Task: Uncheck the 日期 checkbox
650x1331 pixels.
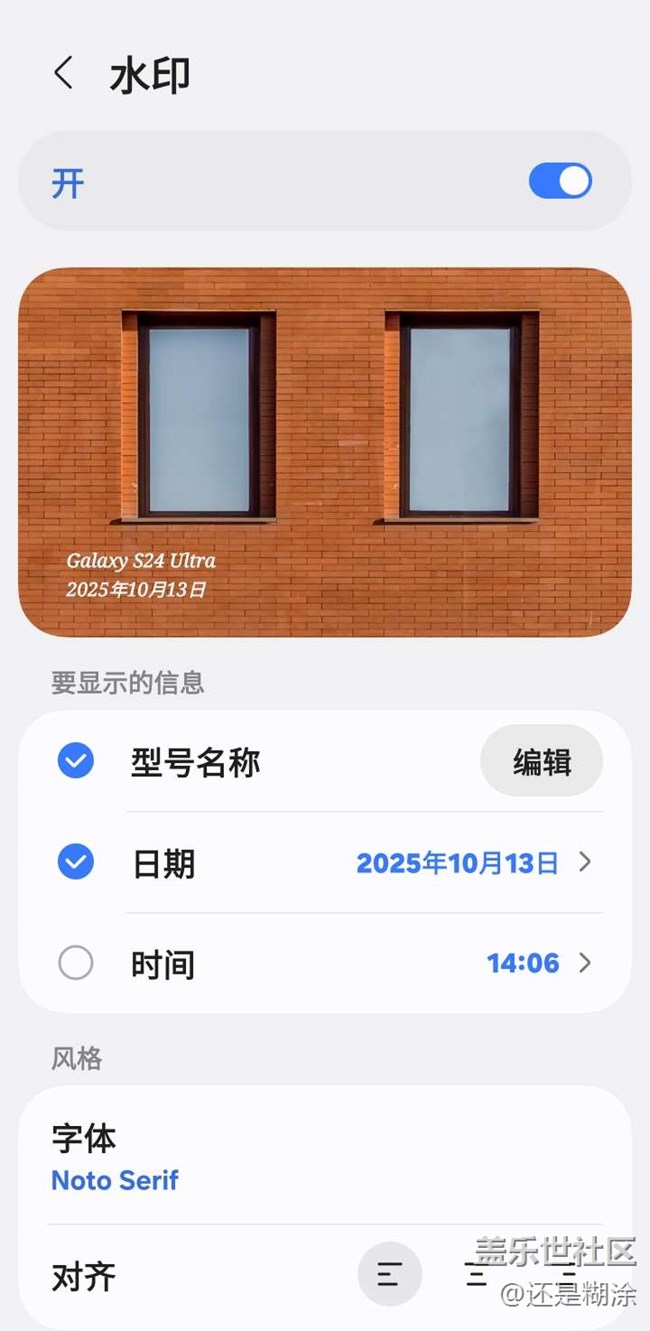Action: (x=76, y=862)
